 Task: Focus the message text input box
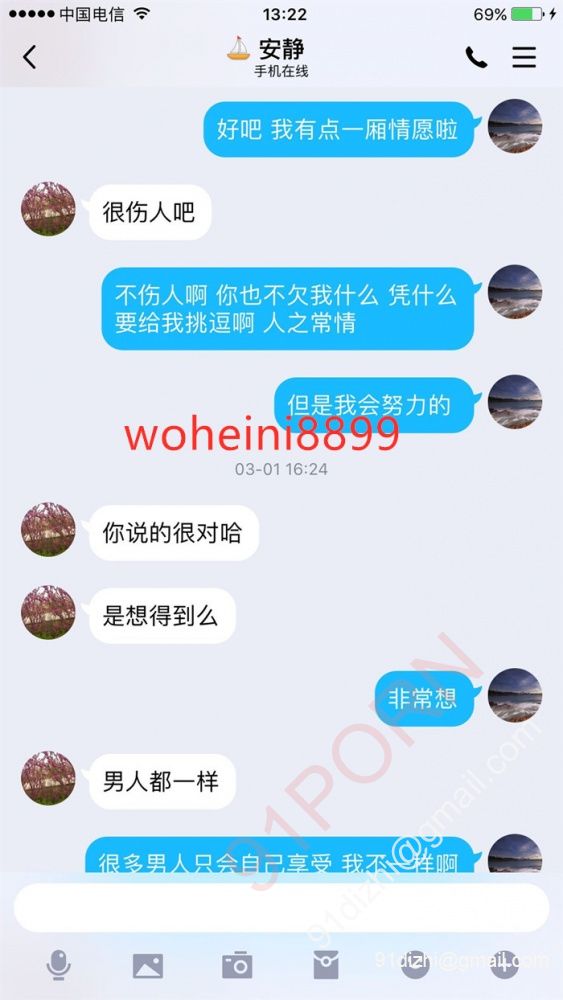coord(281,908)
